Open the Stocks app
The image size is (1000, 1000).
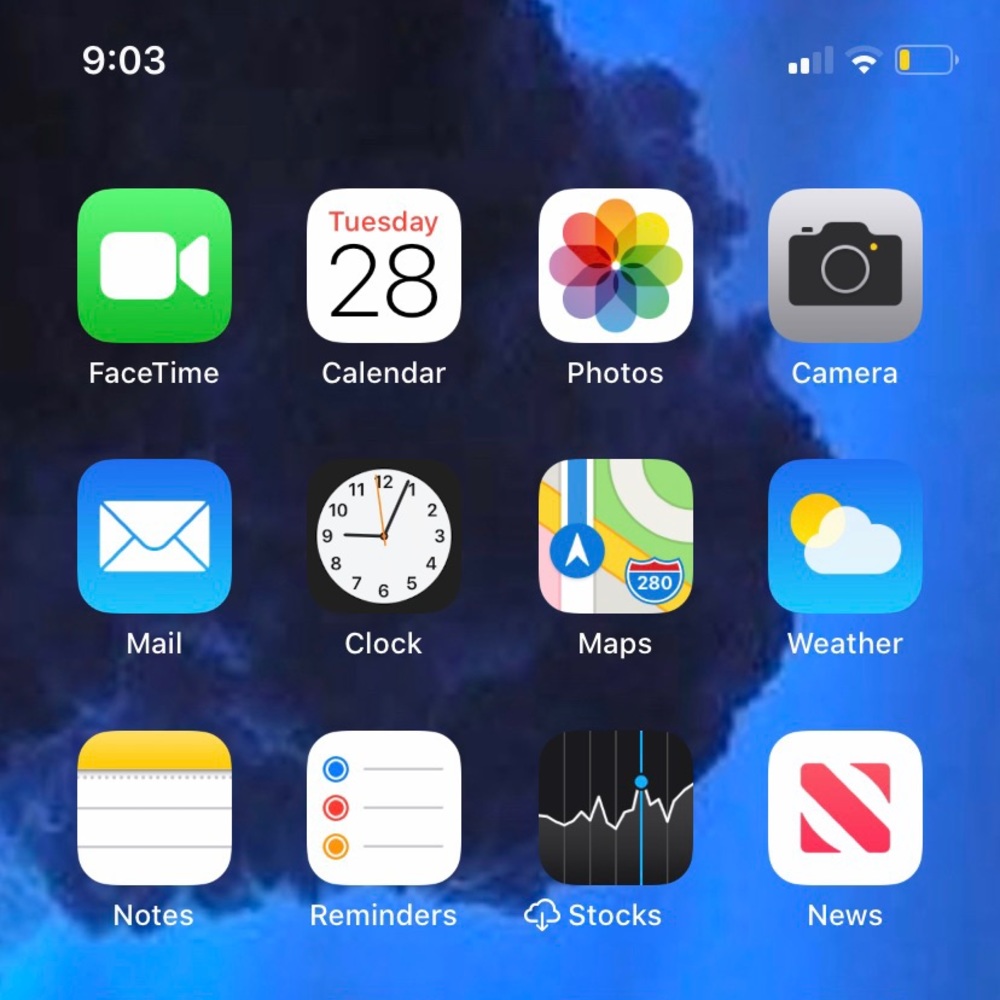[x=615, y=808]
